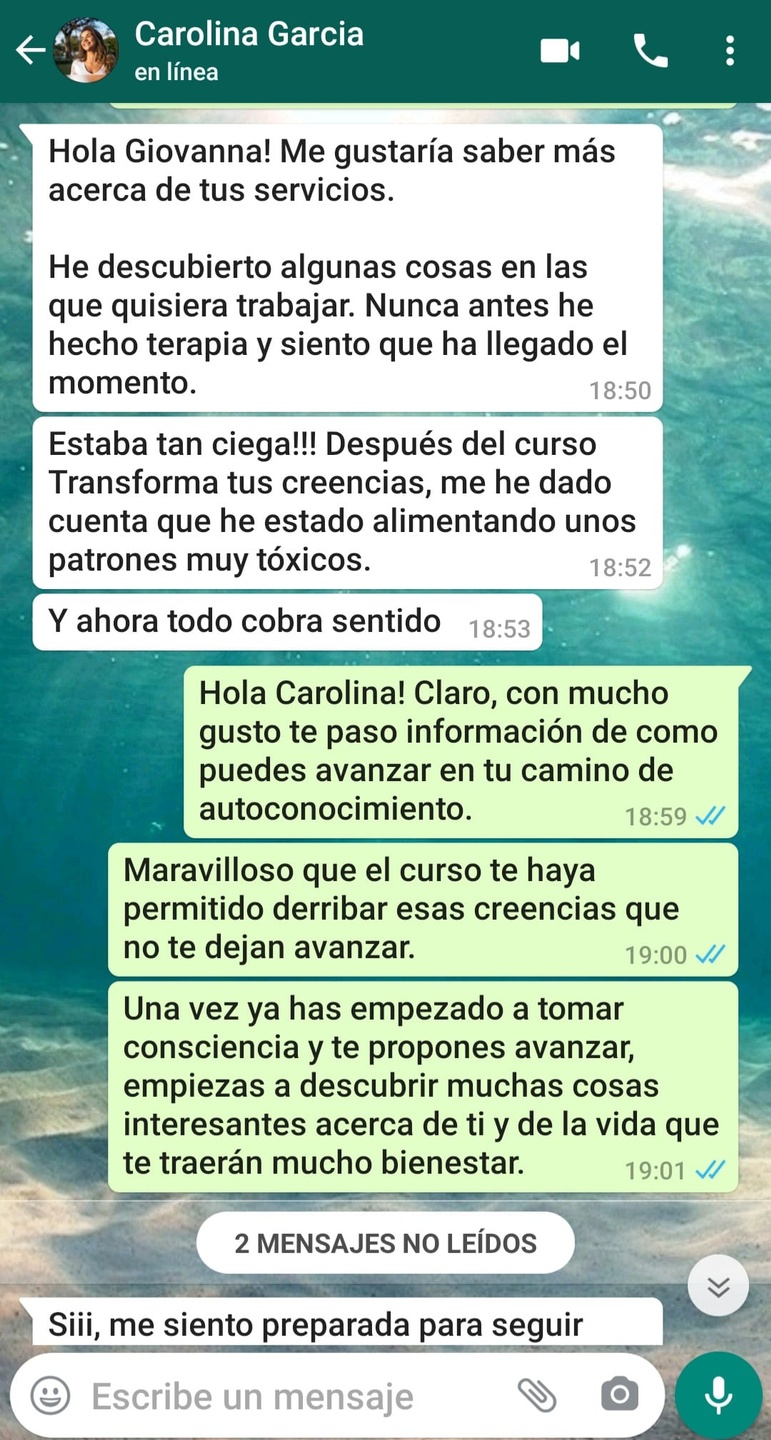Open the emoji picker
Screen dimensions: 771x1440
point(50,1395)
